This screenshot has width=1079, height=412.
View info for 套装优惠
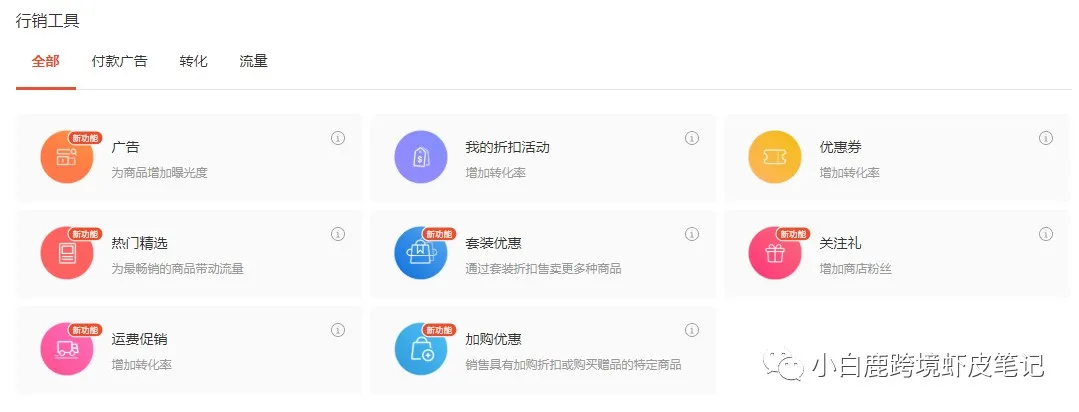pyautogui.click(x=692, y=234)
